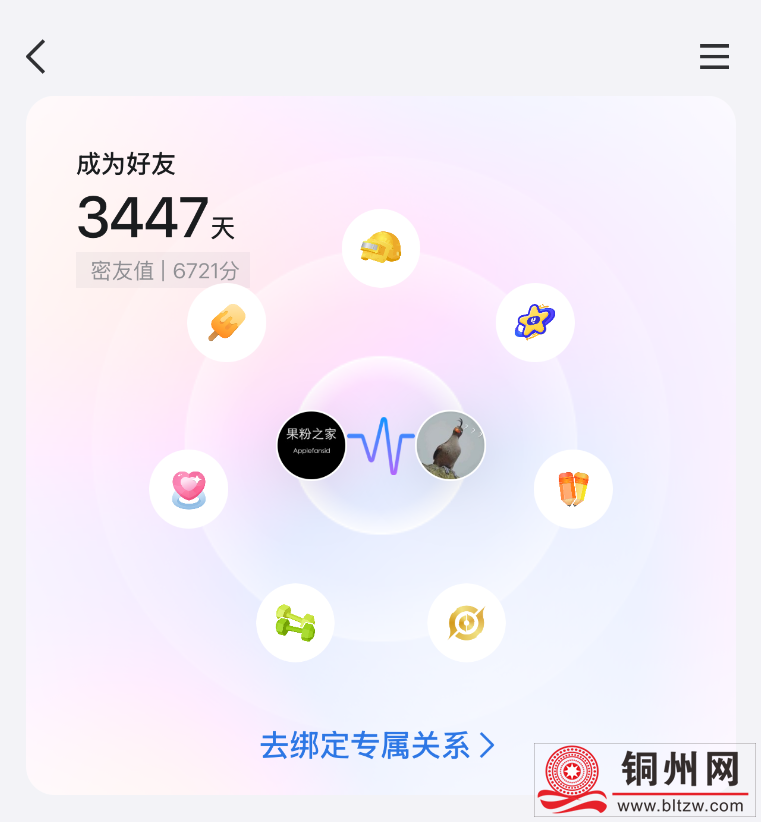Tap the orange popsicle icon

226,322
